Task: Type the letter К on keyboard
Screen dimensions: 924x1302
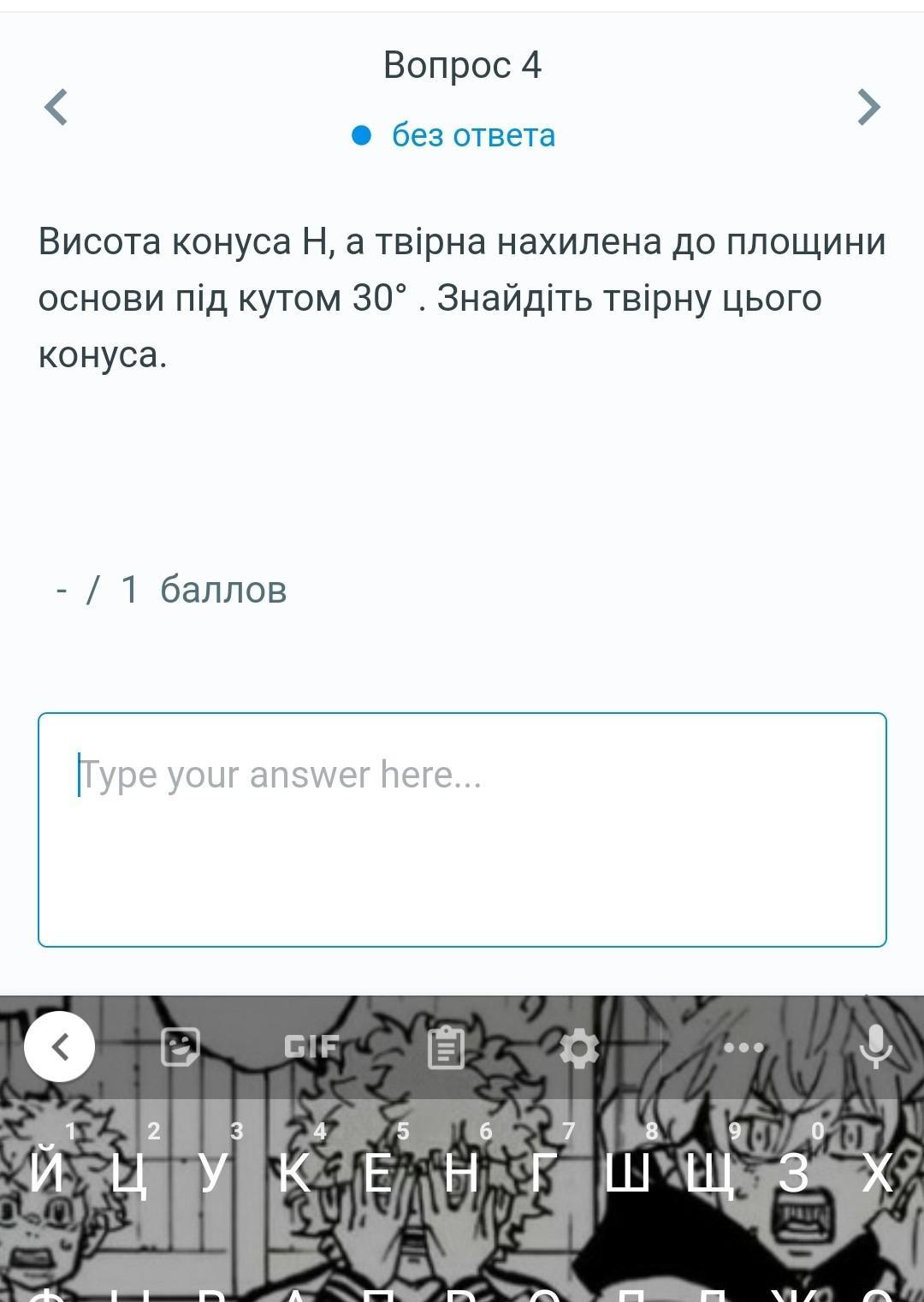Action: pyautogui.click(x=295, y=1171)
